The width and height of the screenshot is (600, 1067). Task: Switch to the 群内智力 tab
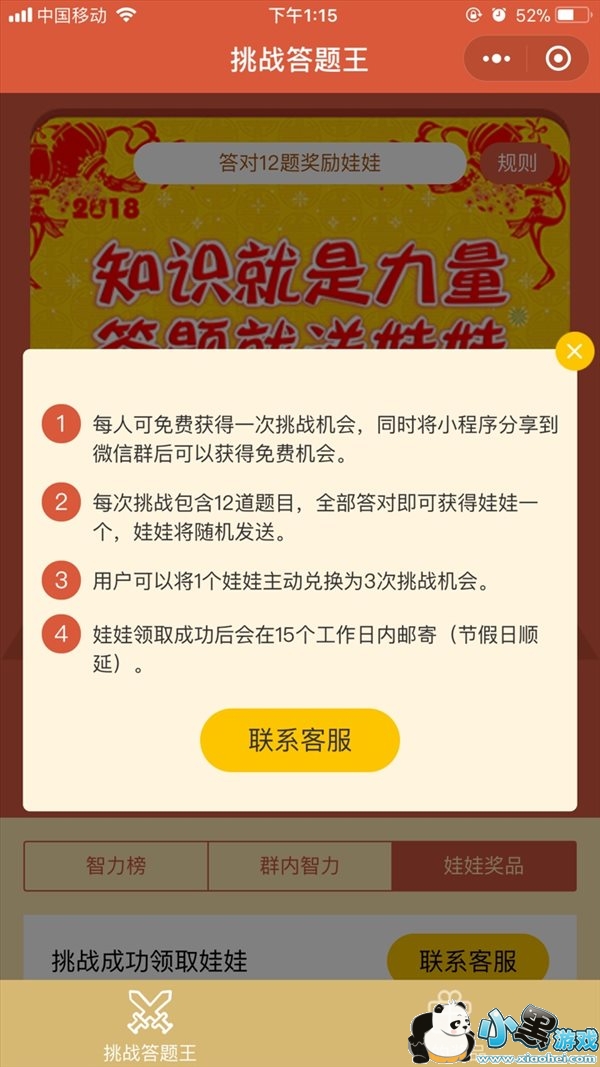300,866
